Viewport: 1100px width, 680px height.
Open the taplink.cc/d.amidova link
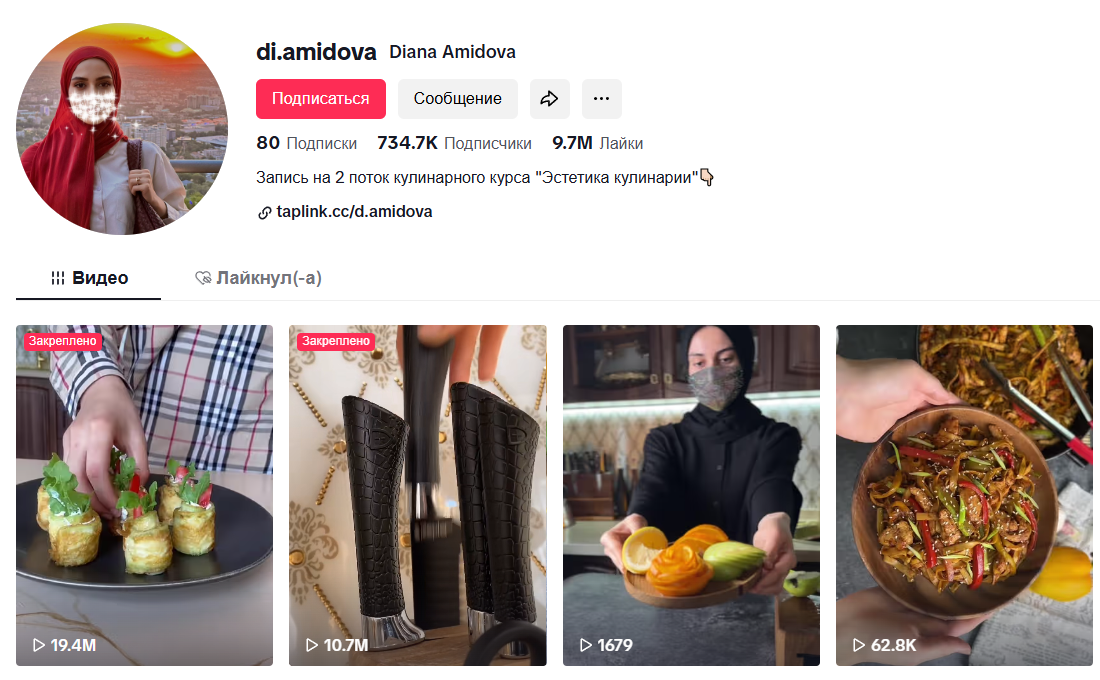tap(353, 212)
